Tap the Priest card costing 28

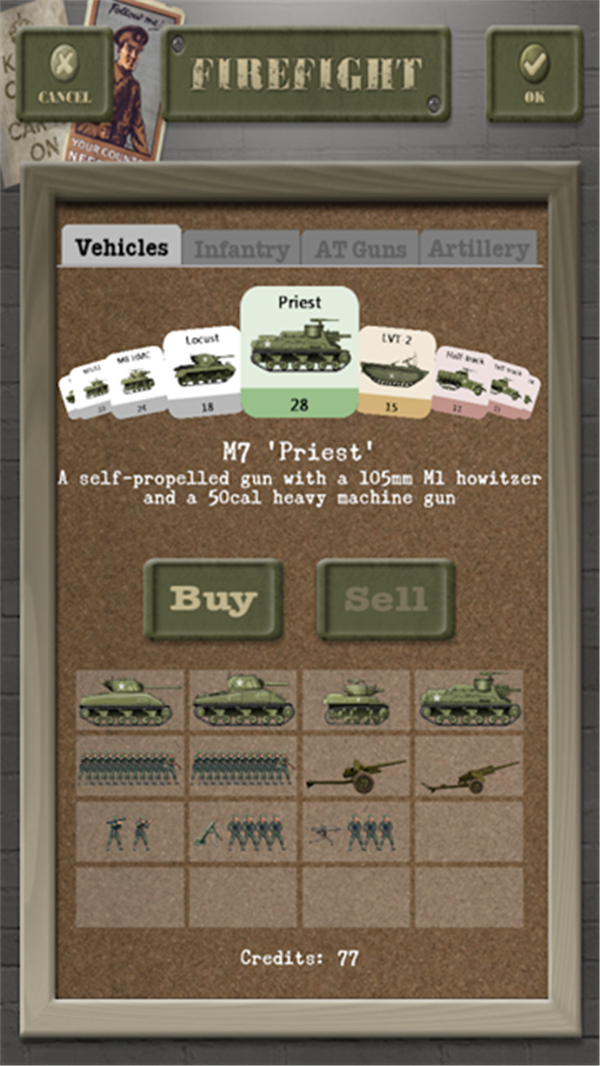[x=300, y=351]
